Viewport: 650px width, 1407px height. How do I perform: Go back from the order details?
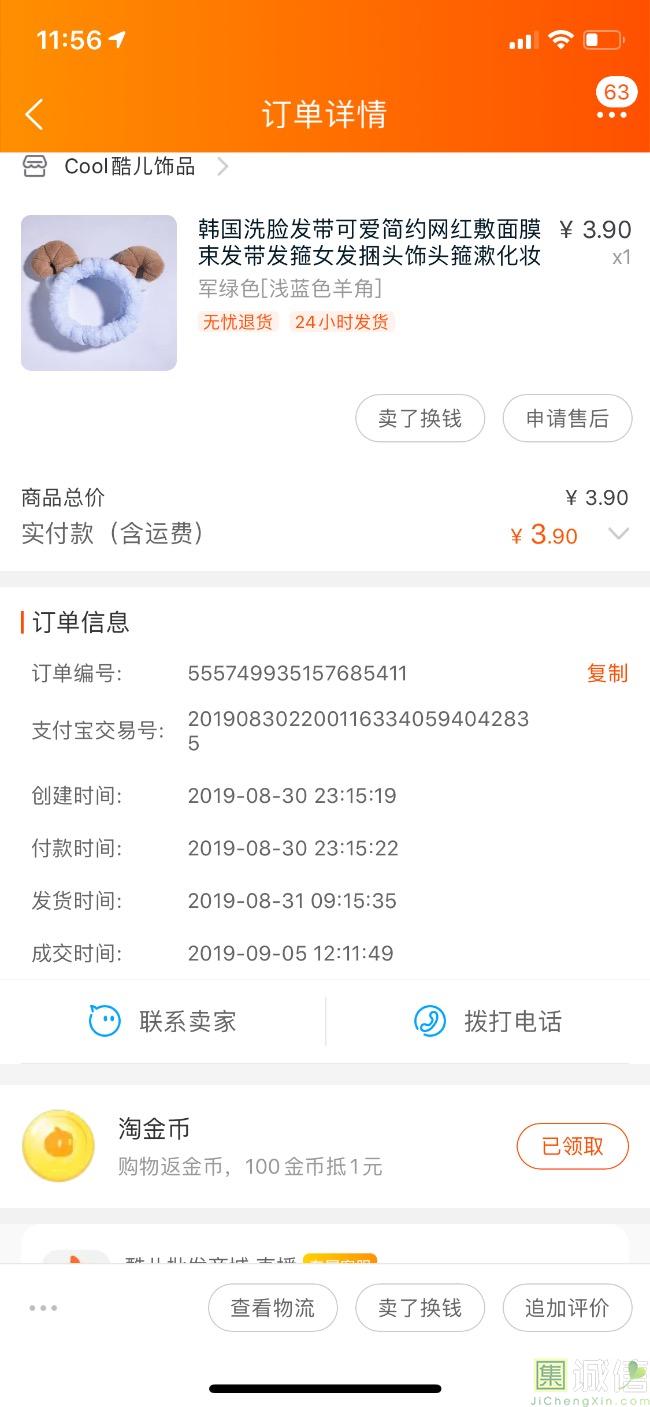click(34, 114)
